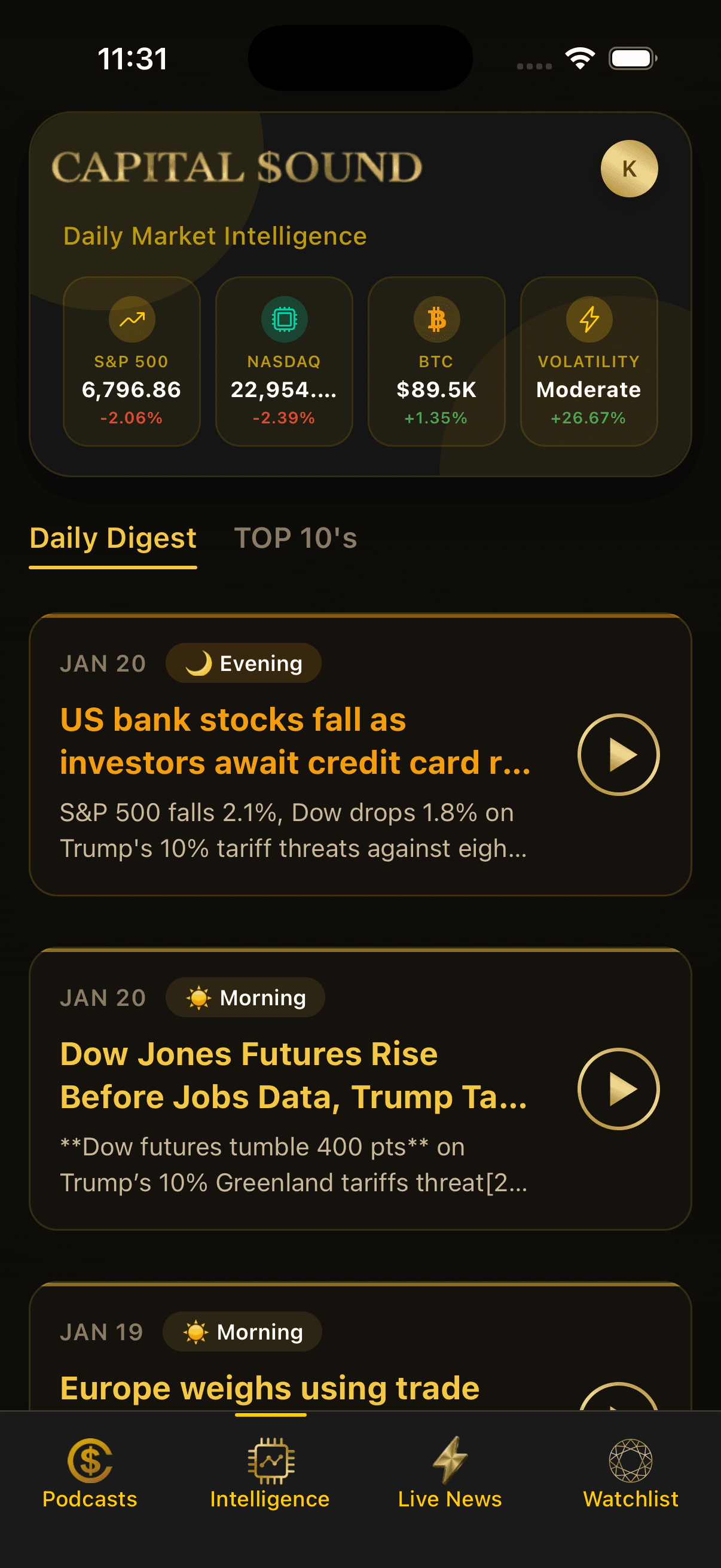Open the Podcasts section
Screen dimensions: 721x1568
click(89, 1473)
